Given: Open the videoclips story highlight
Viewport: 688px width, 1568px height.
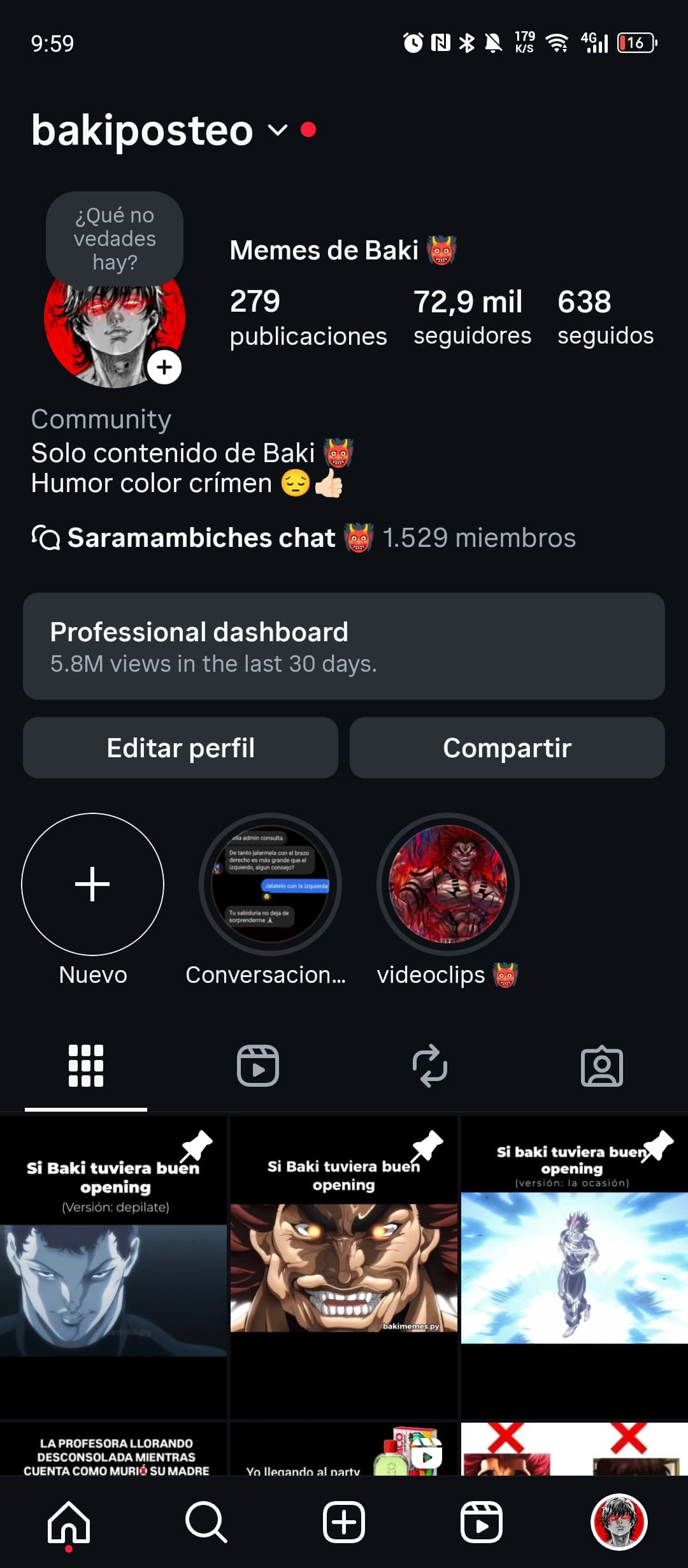Looking at the screenshot, I should [448, 884].
